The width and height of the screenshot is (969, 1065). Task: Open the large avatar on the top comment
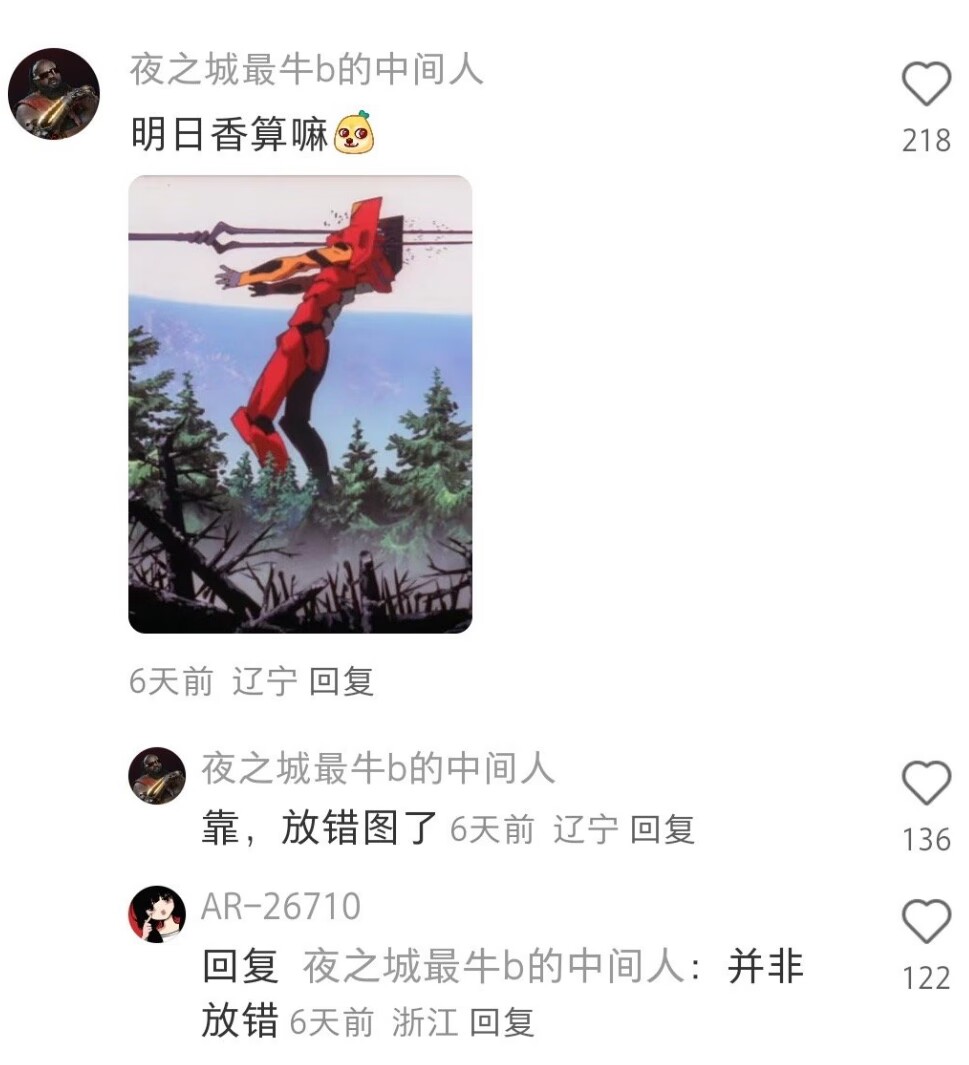(x=54, y=94)
